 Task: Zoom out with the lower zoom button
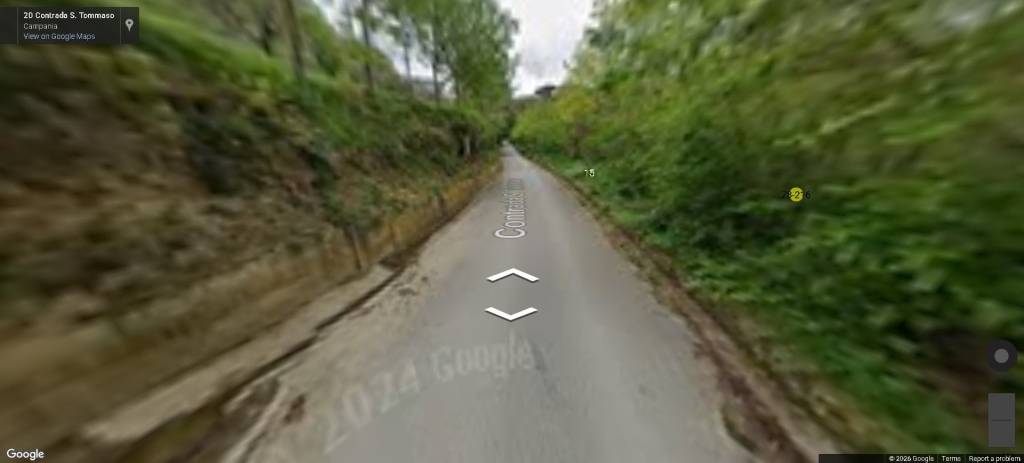coord(1001,434)
